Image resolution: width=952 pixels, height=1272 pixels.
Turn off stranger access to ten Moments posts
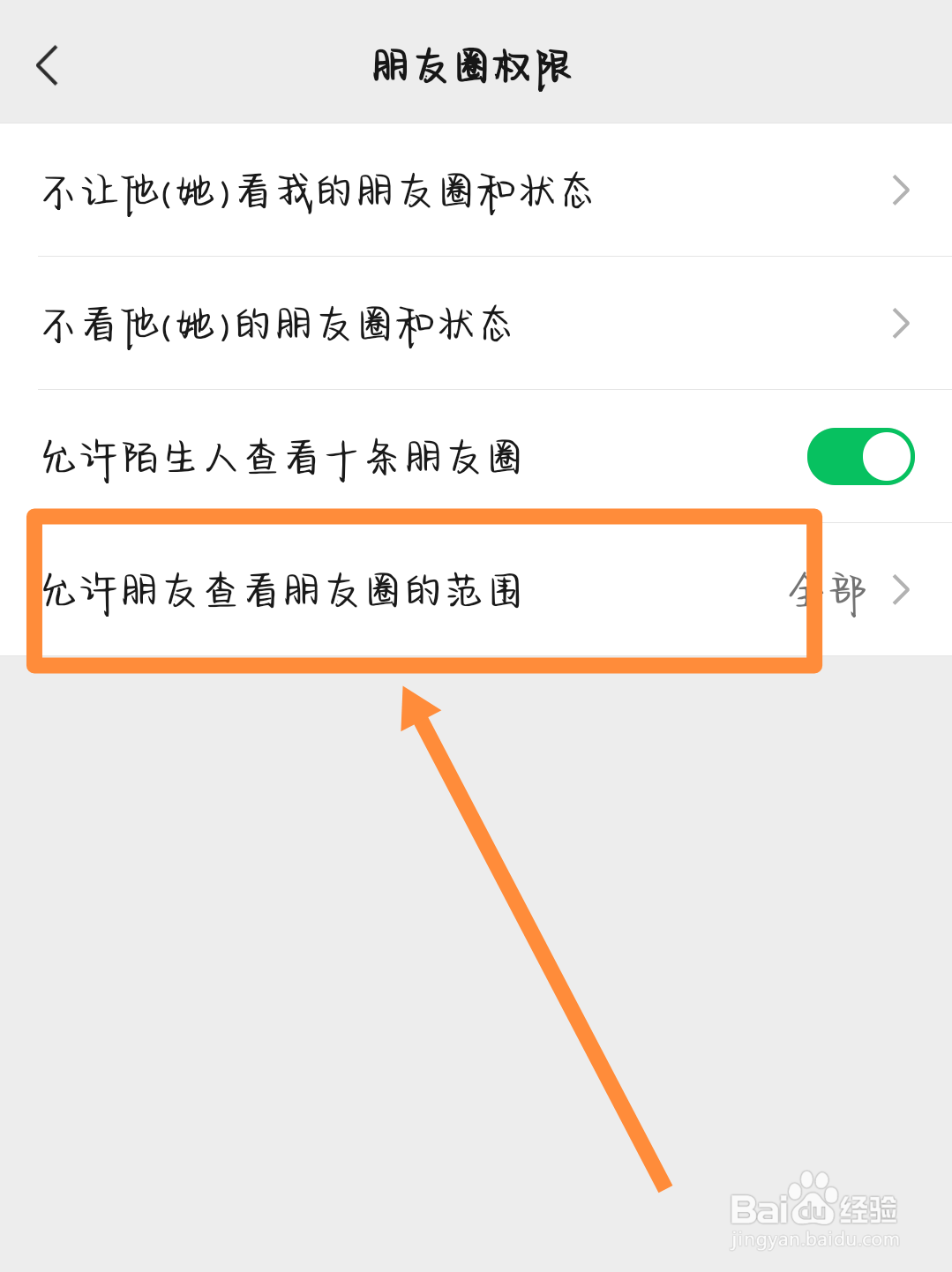click(x=860, y=456)
